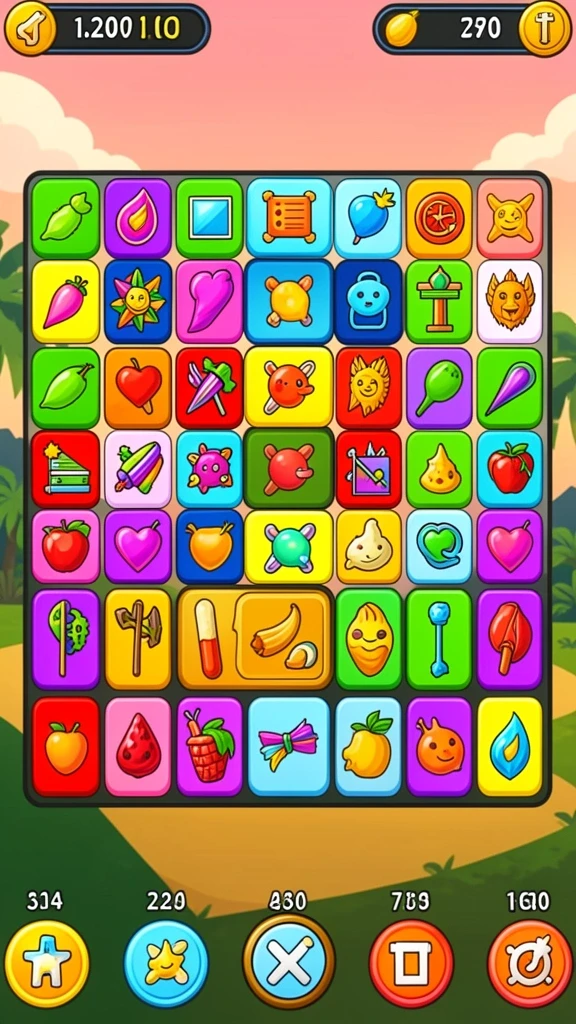
Task: Select the stack of books tile
Action: click(x=65, y=470)
